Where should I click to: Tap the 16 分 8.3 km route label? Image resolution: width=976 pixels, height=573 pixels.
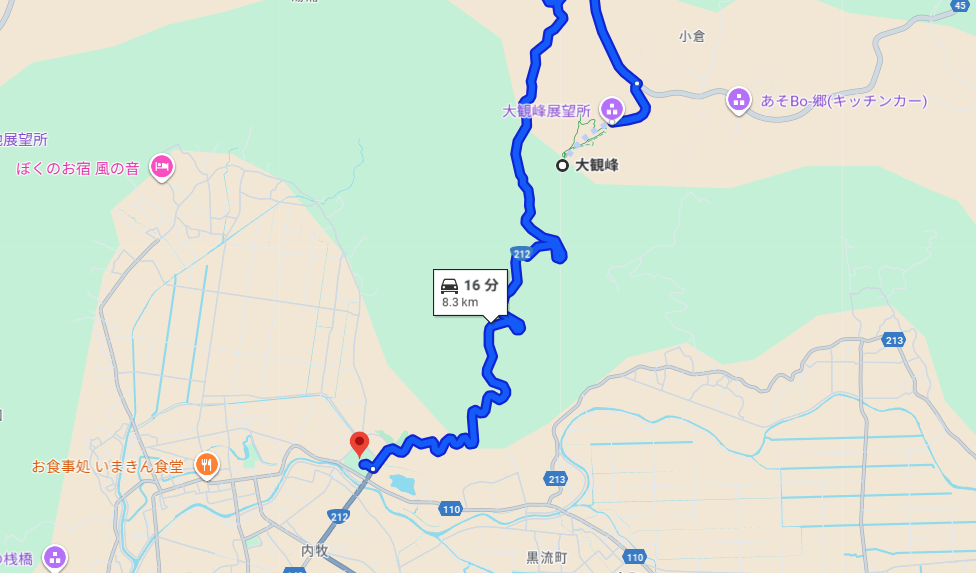470,292
